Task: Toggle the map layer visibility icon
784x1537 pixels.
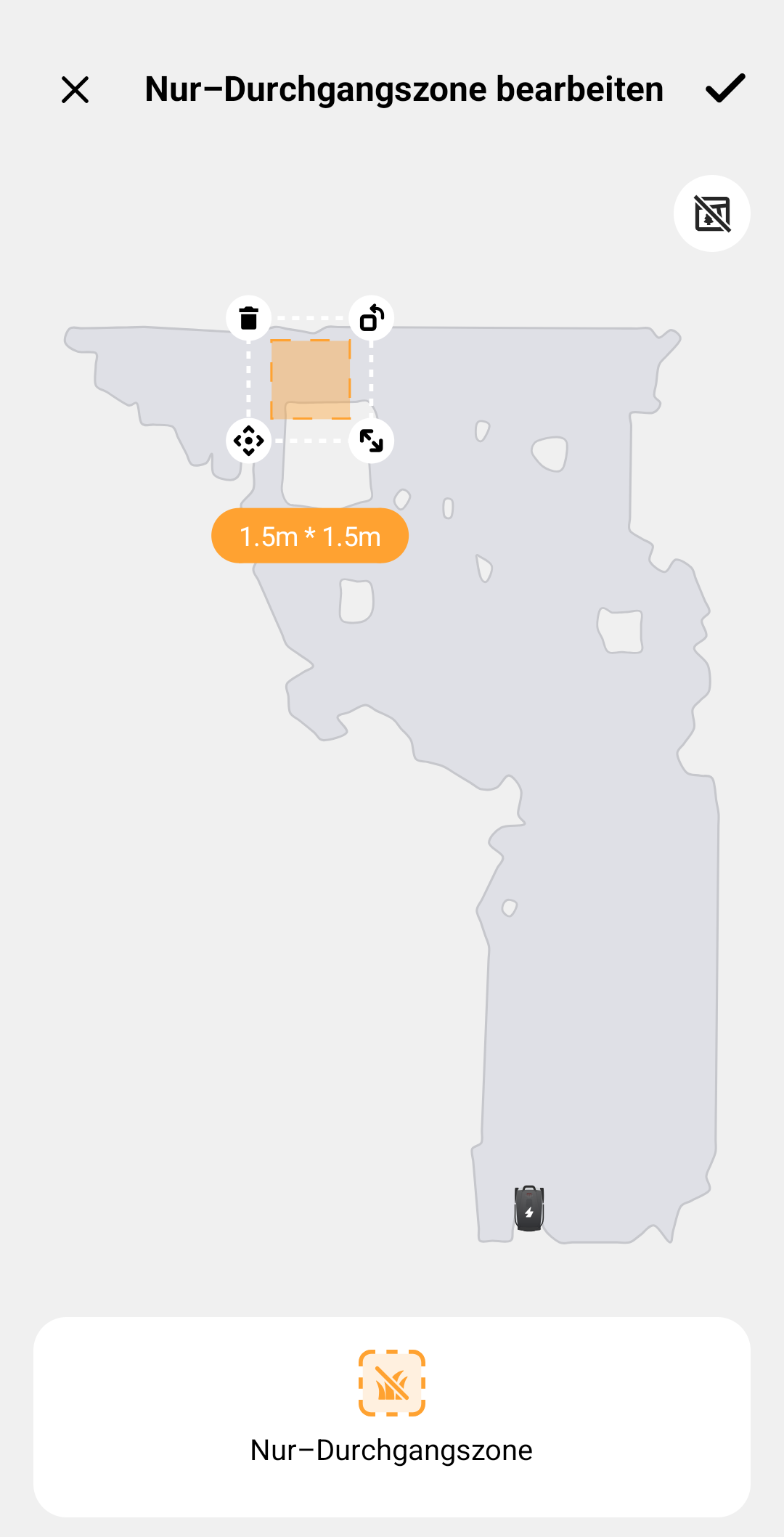Action: [711, 213]
